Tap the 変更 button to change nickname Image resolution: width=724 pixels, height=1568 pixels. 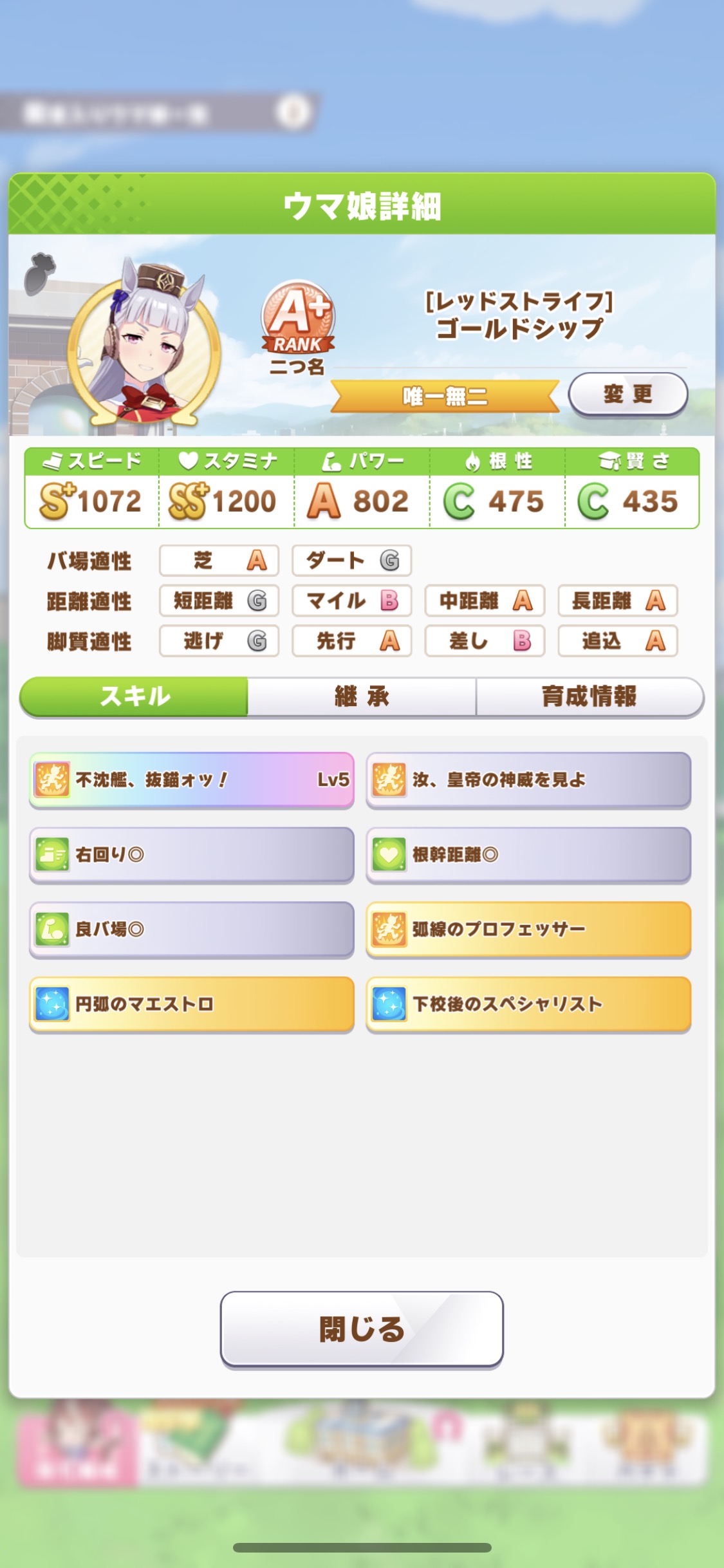627,394
